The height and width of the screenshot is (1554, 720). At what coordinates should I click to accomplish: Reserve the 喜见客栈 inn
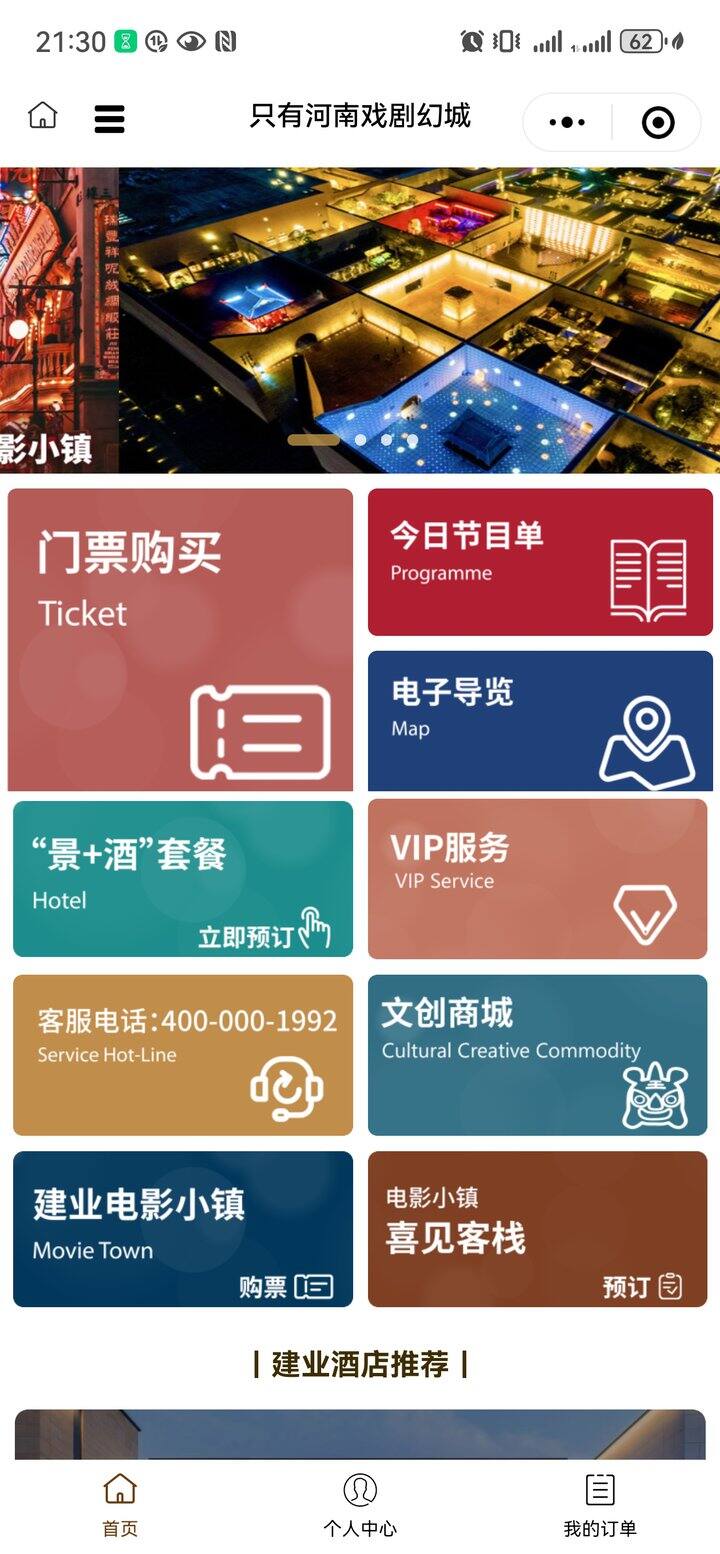538,1229
